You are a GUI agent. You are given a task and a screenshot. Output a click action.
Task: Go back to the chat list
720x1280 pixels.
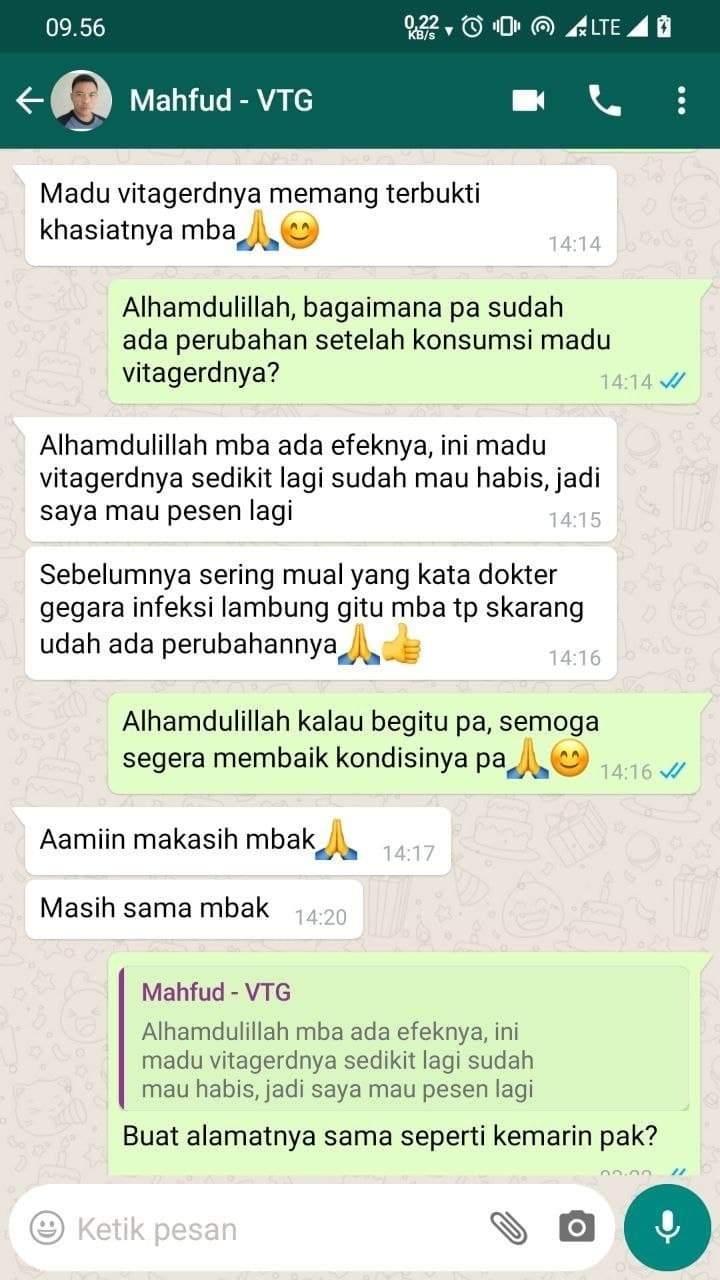[x=30, y=100]
